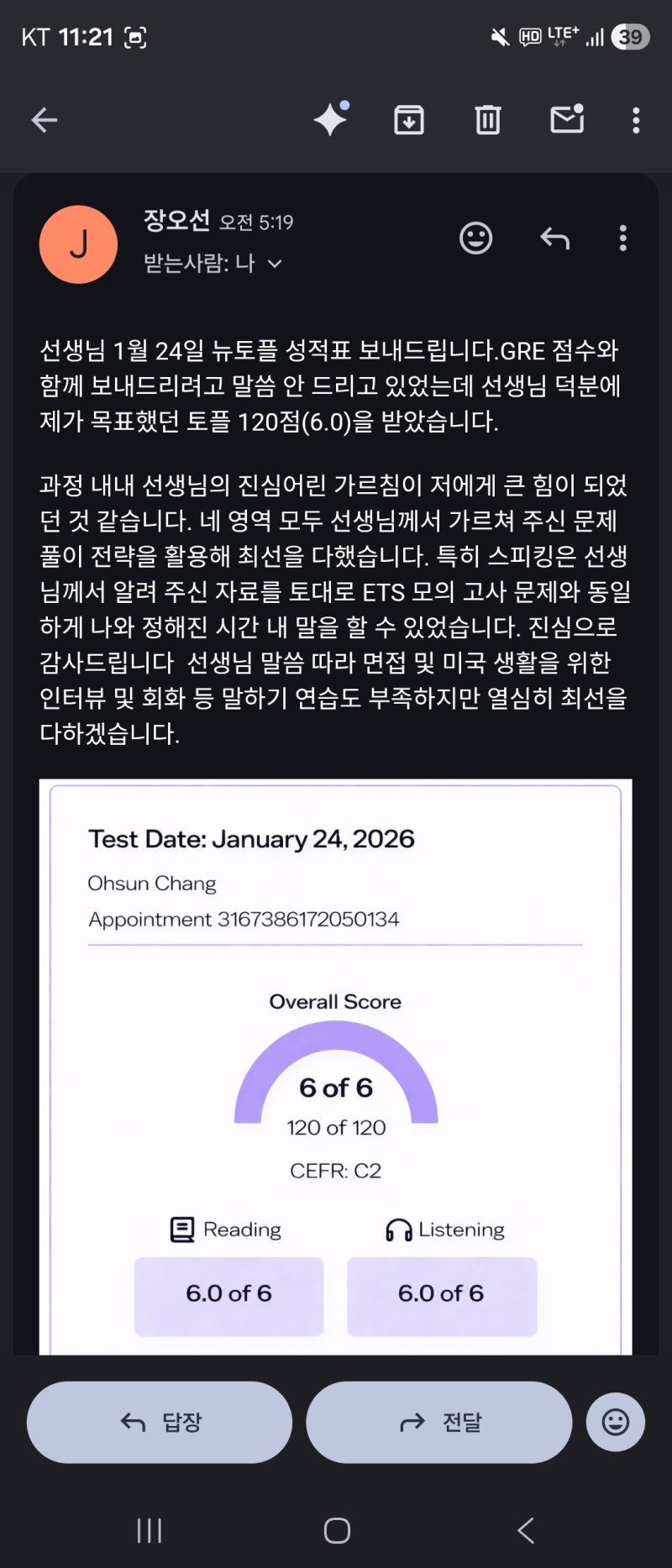The width and height of the screenshot is (672, 1568).
Task: Open the top-right three-dot overflow menu
Action: 635,119
